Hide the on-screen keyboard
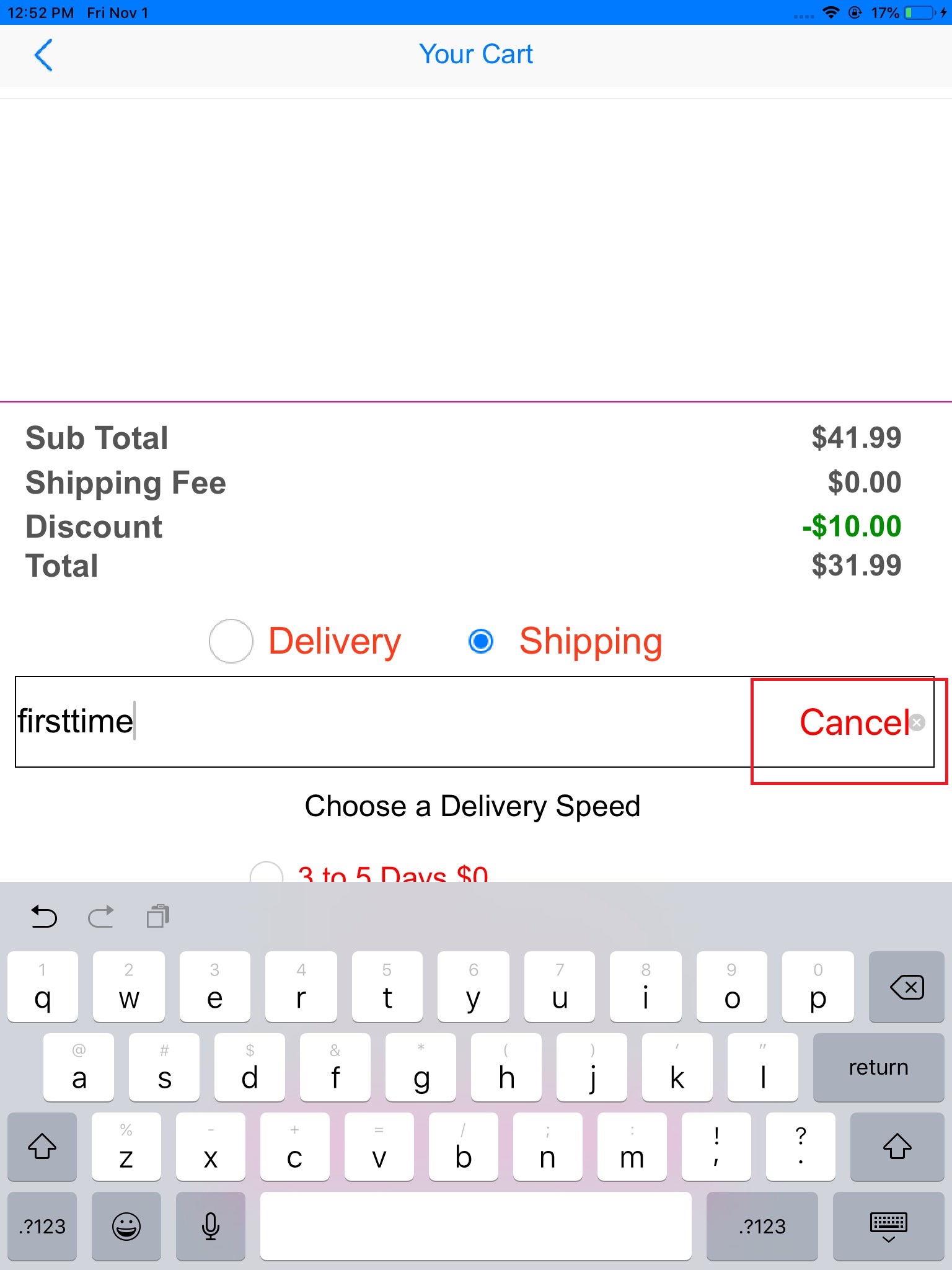Screen dimensions: 952x1270 888,1227
